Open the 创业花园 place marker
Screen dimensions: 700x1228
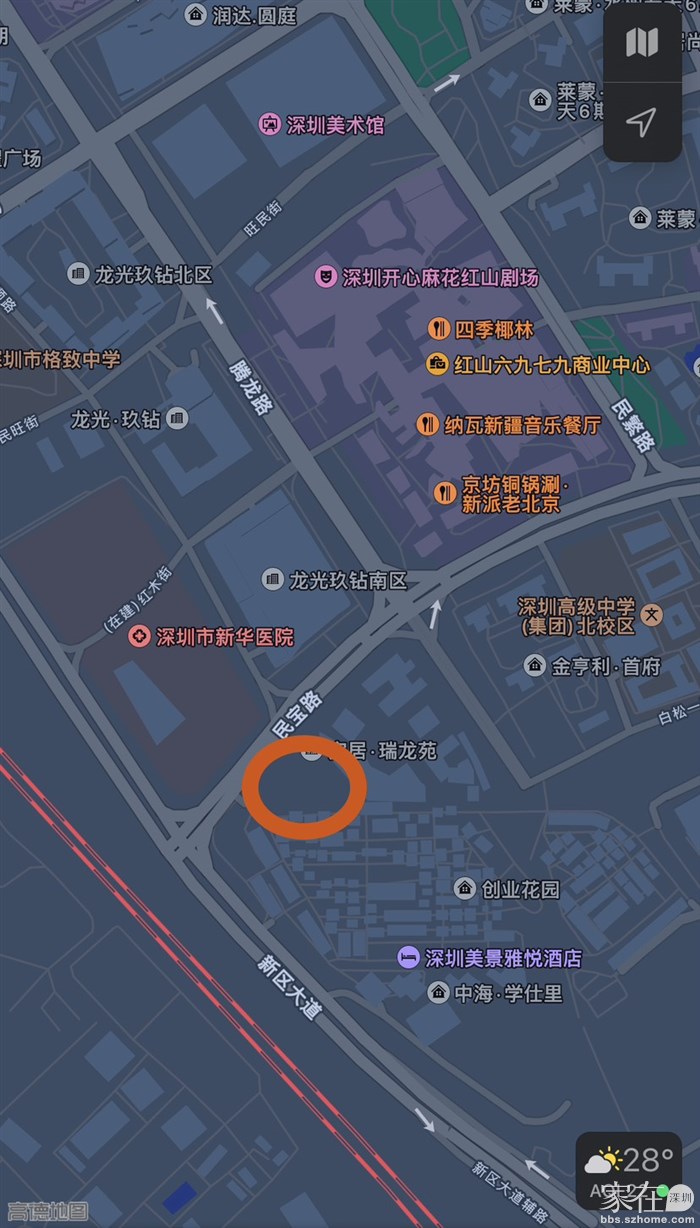tap(464, 888)
